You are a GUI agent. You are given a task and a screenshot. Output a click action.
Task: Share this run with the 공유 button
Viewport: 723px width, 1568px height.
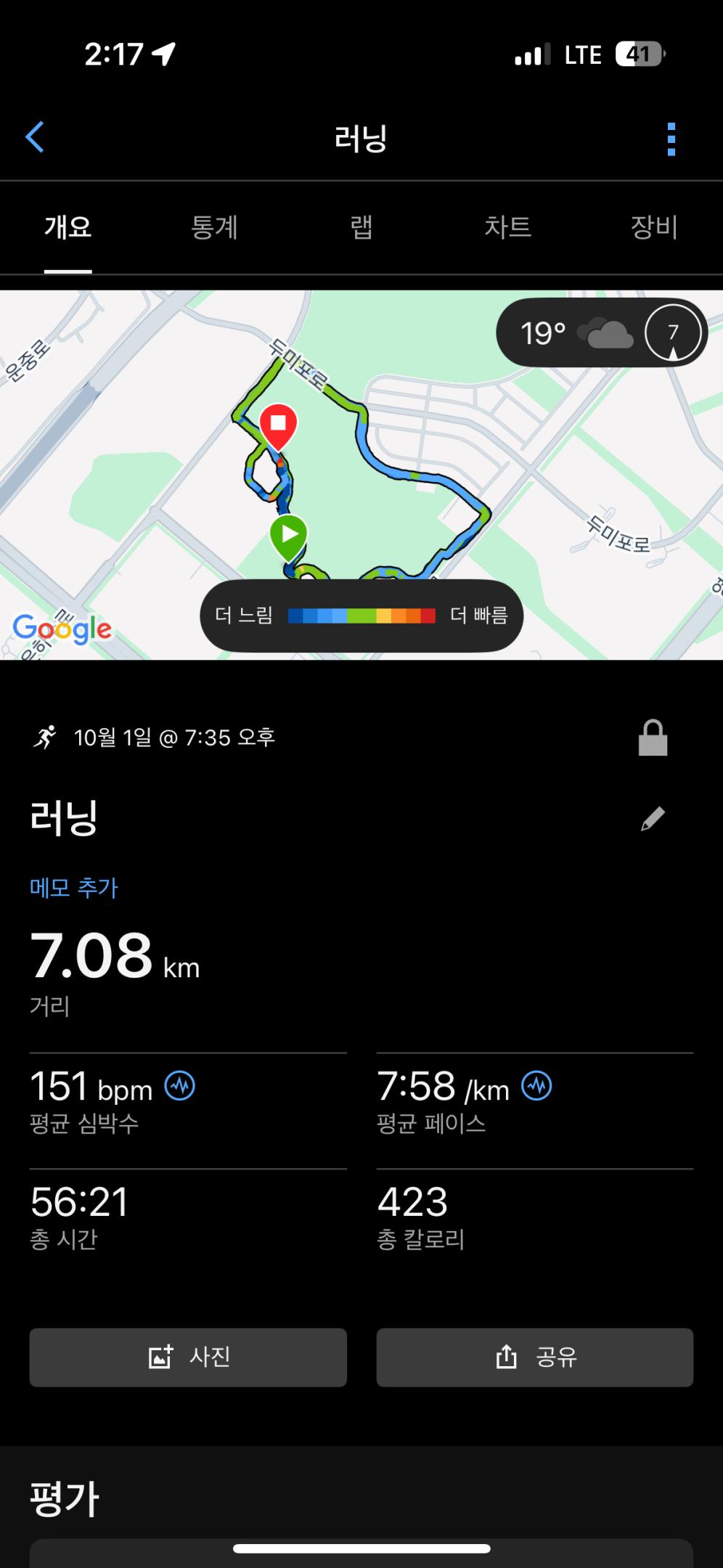point(535,1357)
